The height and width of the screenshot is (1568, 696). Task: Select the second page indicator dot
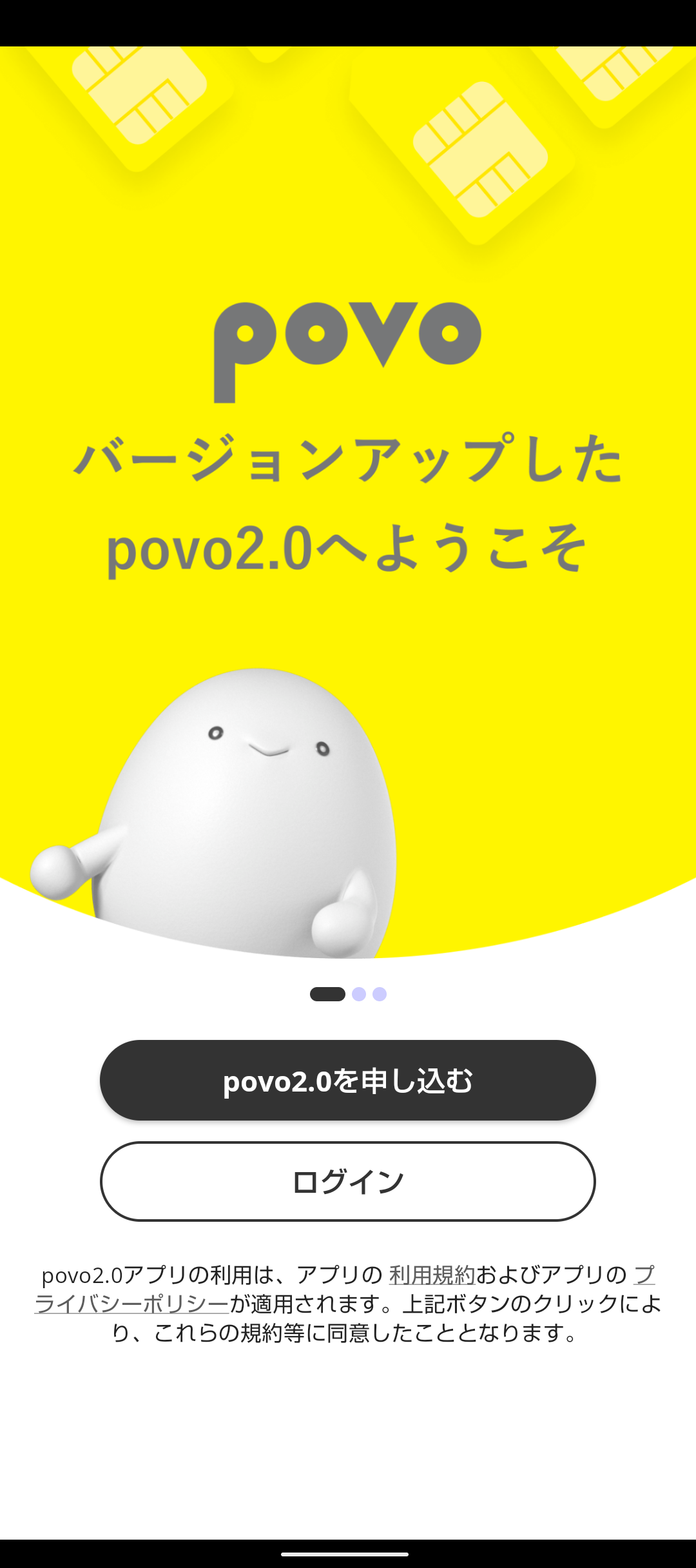tap(359, 994)
